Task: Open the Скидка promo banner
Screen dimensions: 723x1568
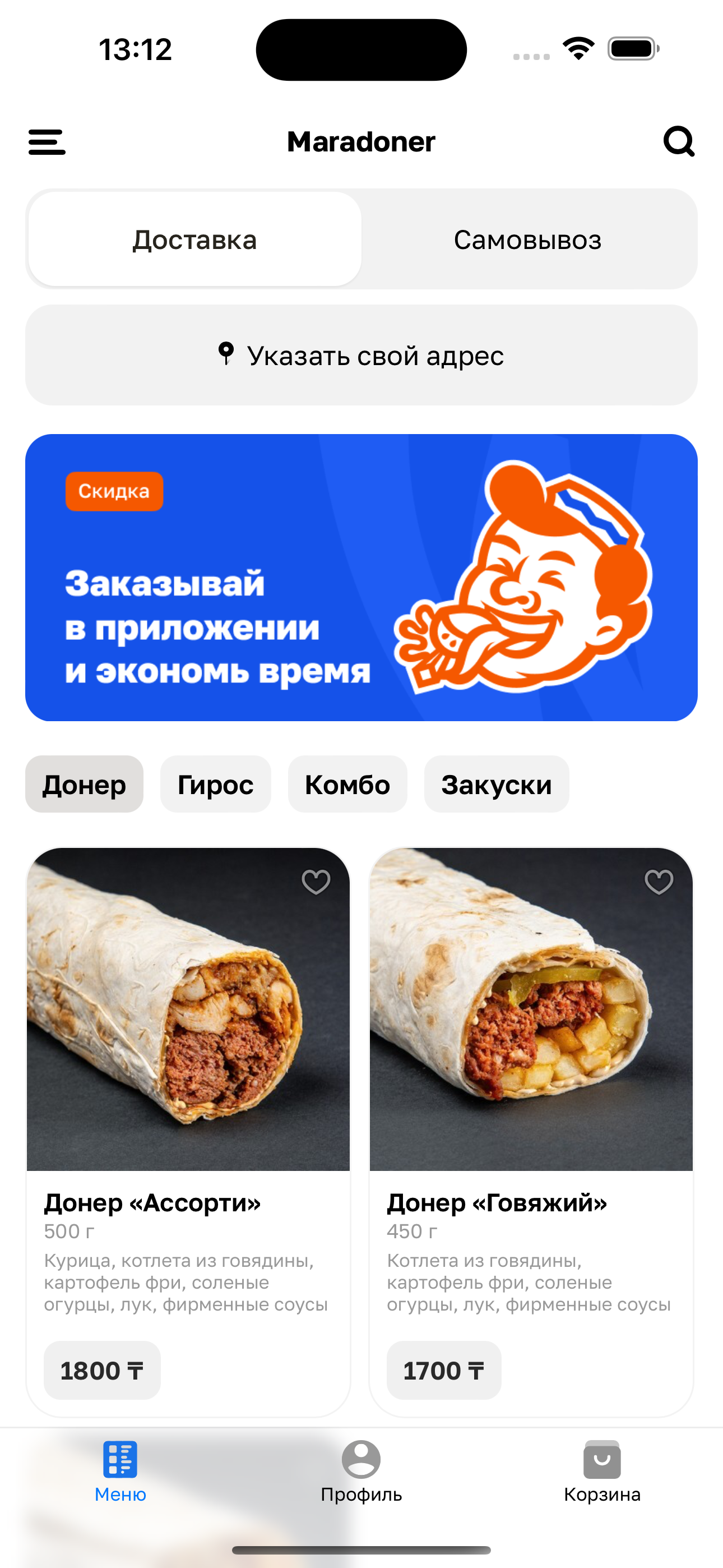Action: [361, 577]
